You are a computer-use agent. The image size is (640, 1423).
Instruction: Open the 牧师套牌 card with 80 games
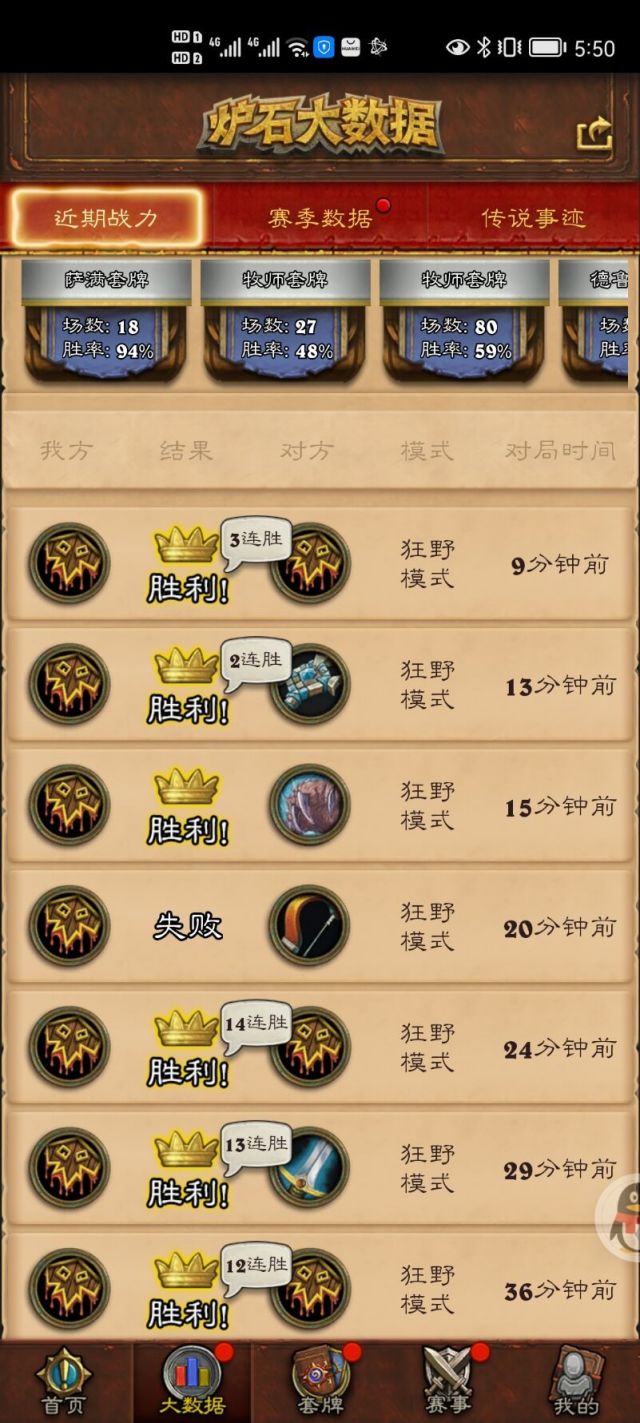point(465,320)
